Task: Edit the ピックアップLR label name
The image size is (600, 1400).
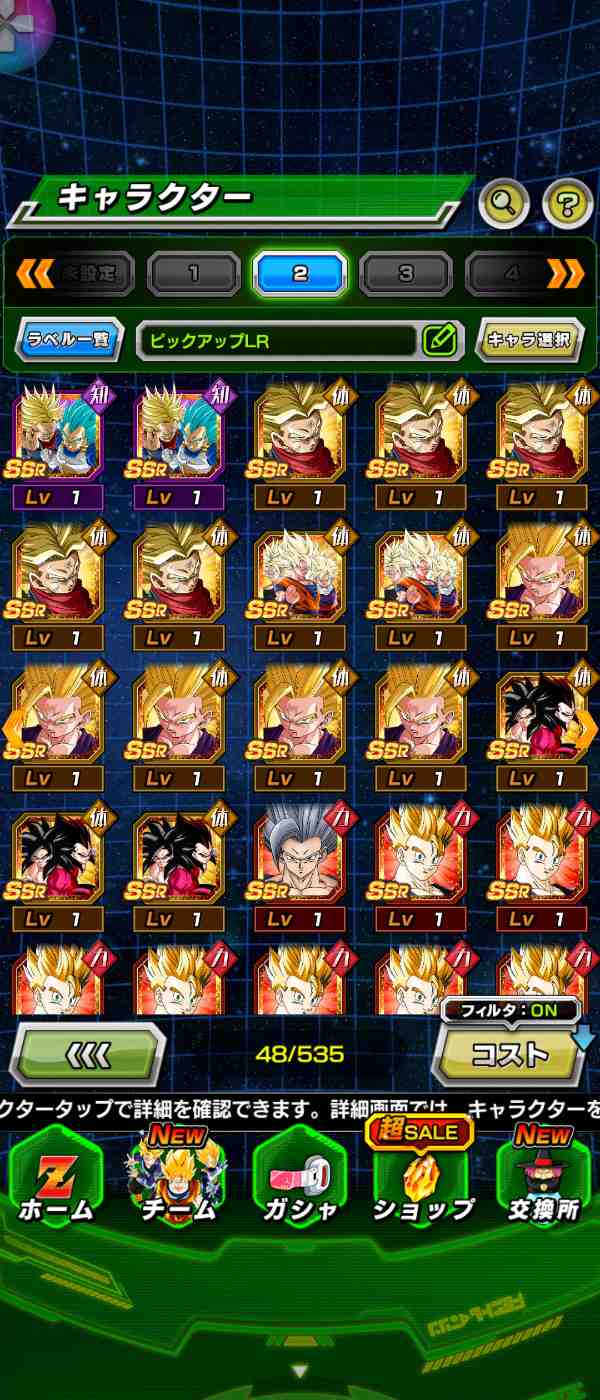Action: pos(440,340)
